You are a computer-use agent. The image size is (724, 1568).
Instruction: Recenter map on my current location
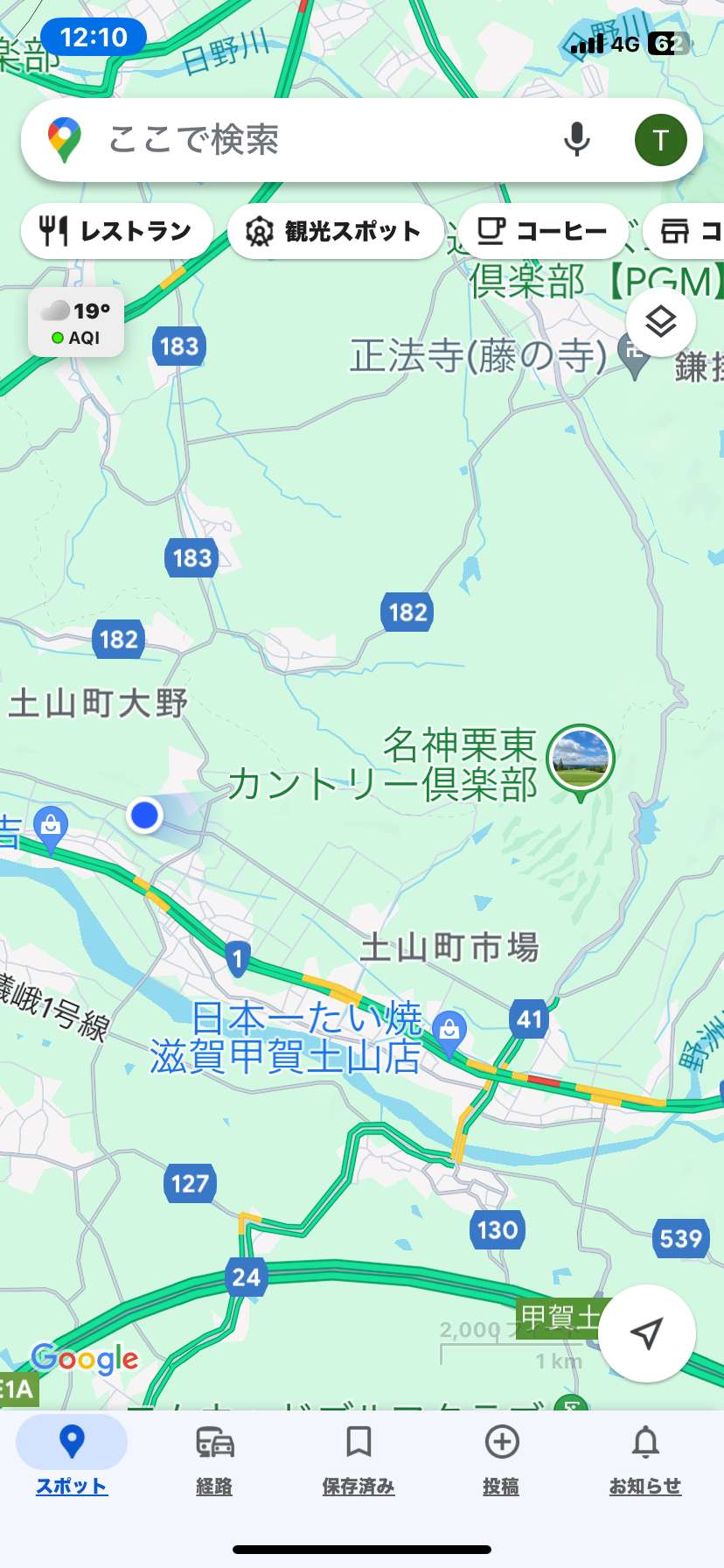click(646, 1333)
